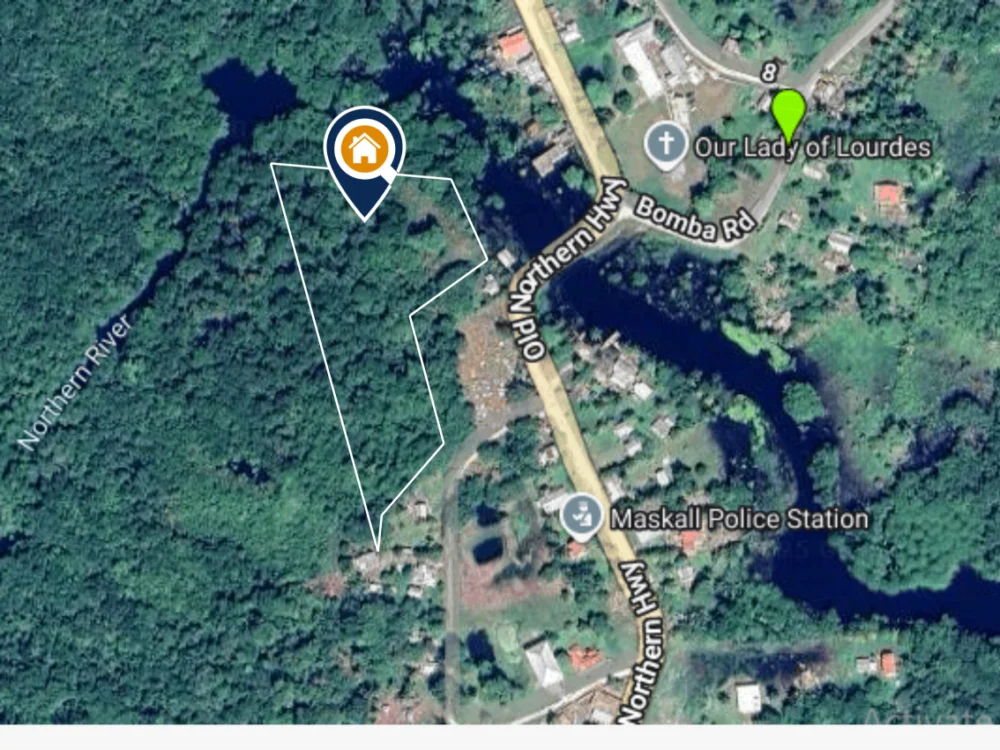
Task: Tap the orange home property pin
Action: (365, 152)
